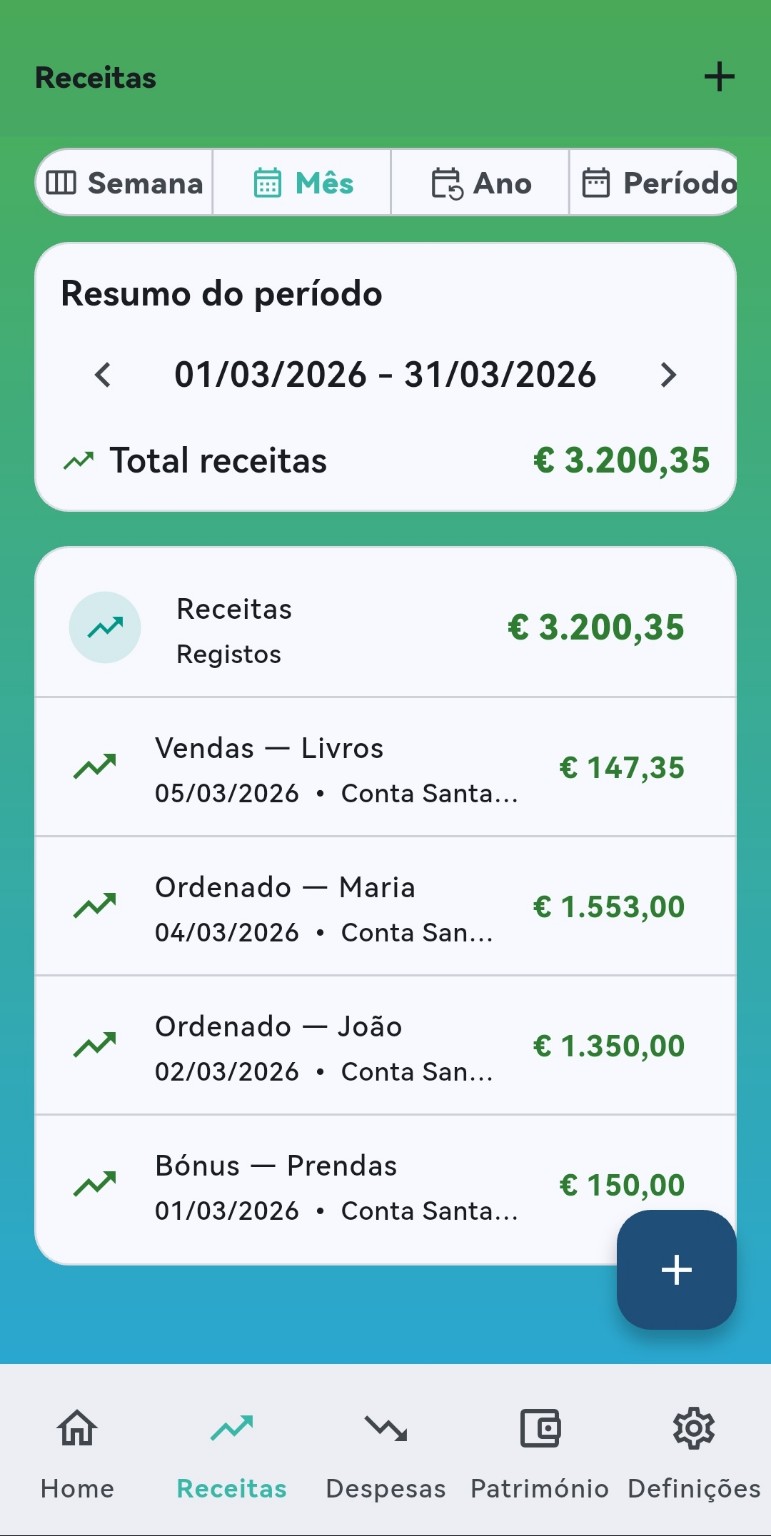Open the Ordenado — Maria entry
771x1536 pixels.
(385, 906)
